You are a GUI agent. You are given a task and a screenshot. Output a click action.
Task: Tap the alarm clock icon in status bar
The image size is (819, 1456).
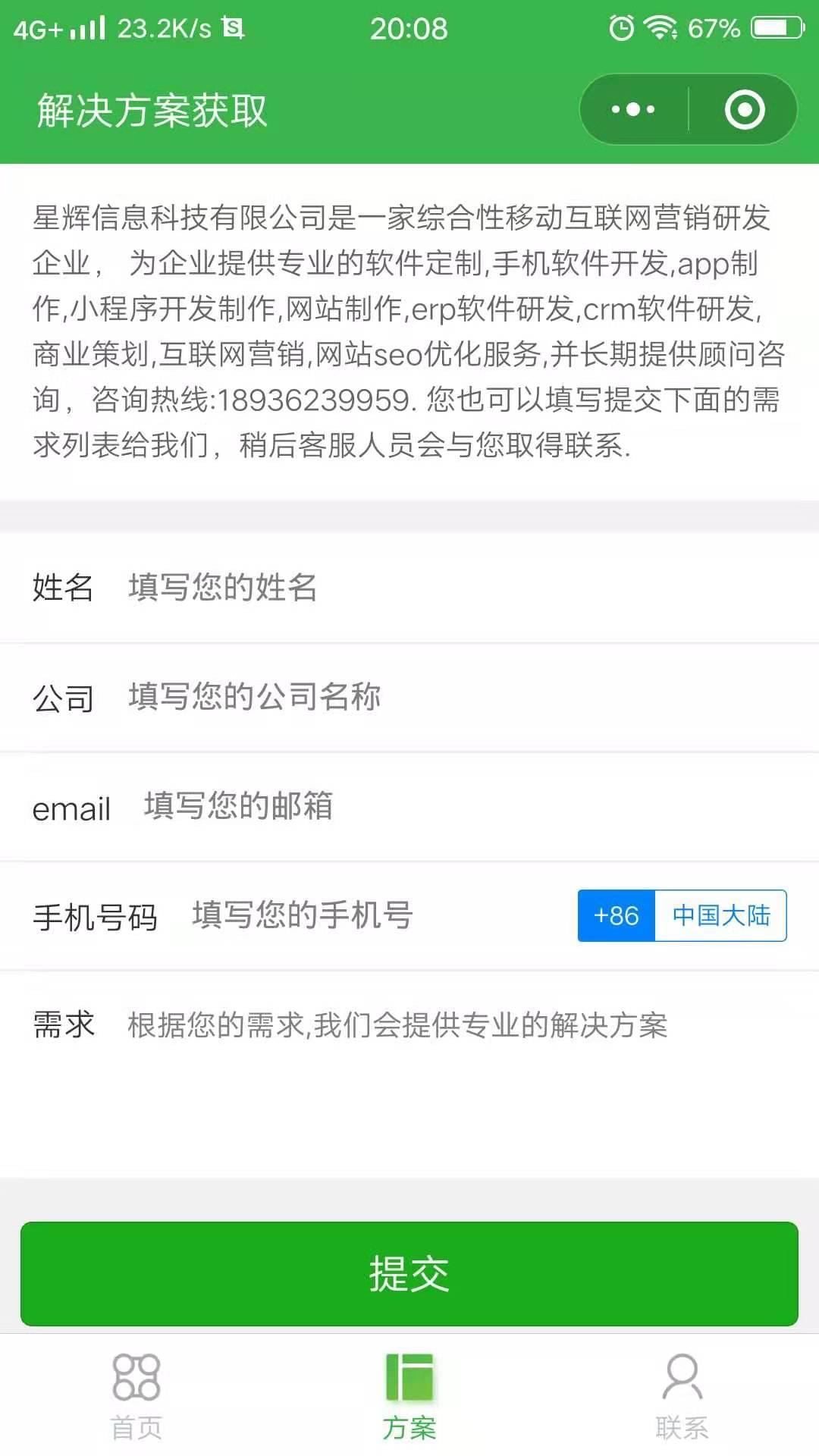622,27
